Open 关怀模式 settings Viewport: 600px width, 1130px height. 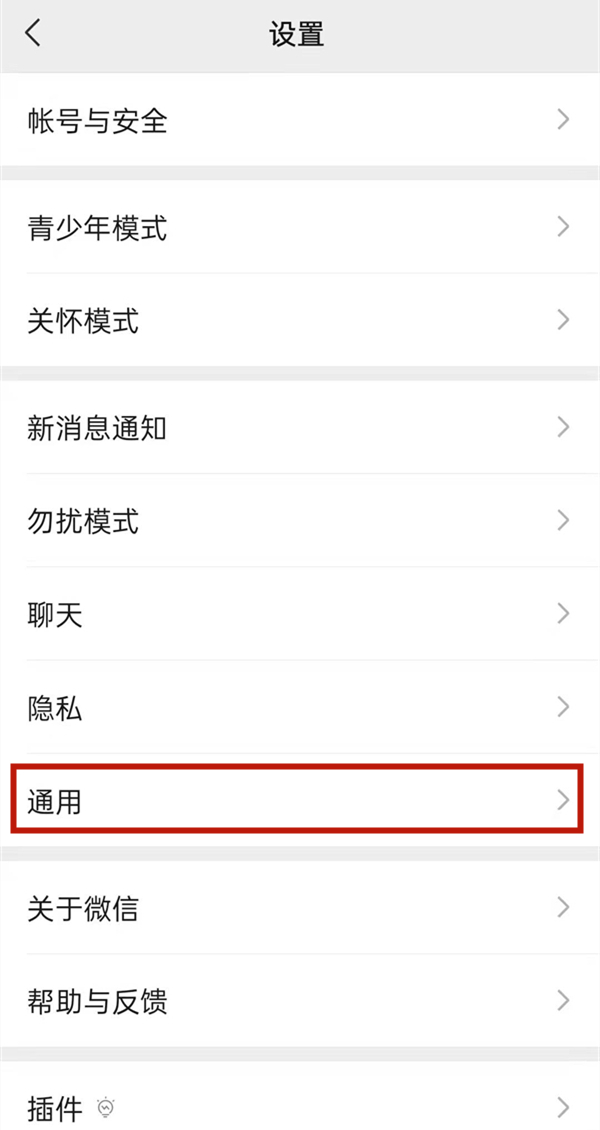[x=300, y=320]
